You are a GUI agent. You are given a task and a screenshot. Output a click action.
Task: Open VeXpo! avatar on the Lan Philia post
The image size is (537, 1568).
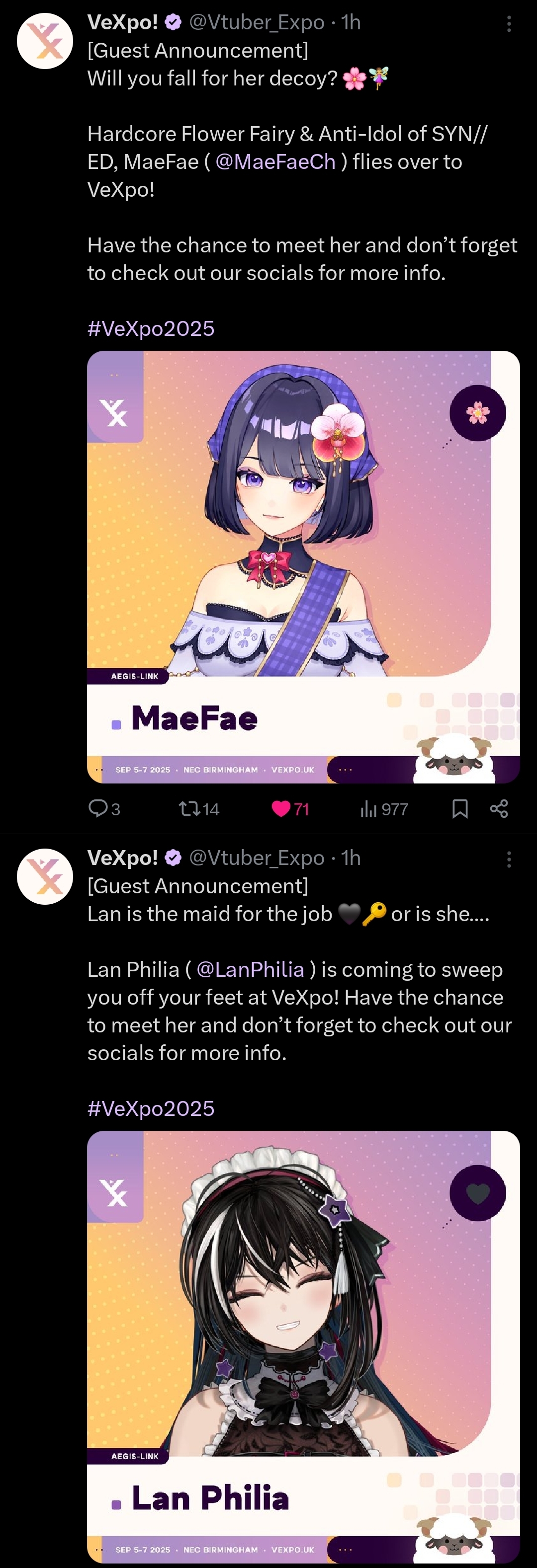pyautogui.click(x=45, y=876)
